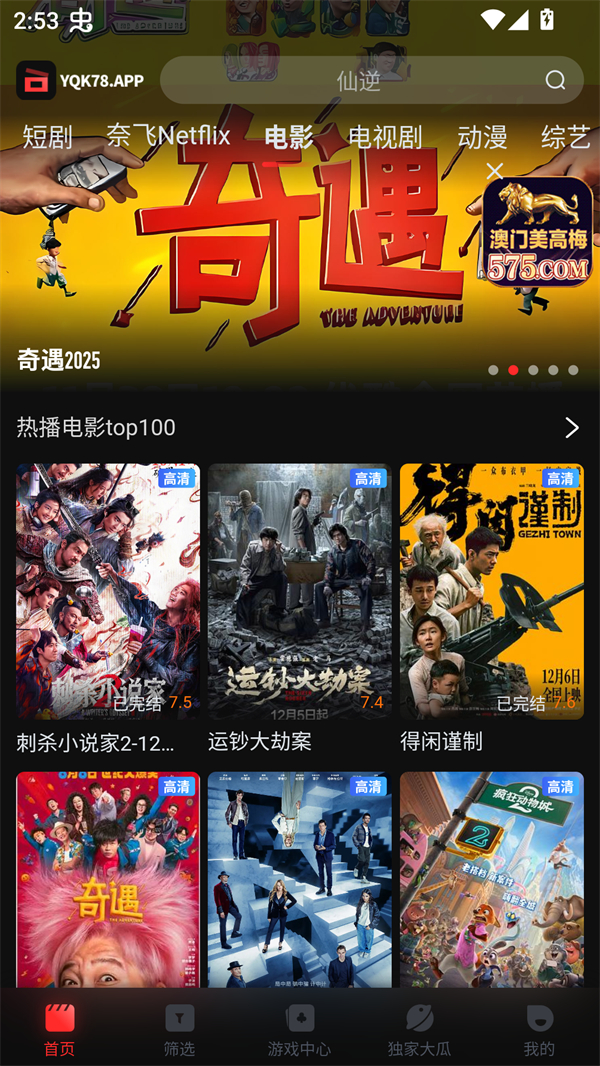Expand the 热播电影top100 list arrow

tap(572, 428)
